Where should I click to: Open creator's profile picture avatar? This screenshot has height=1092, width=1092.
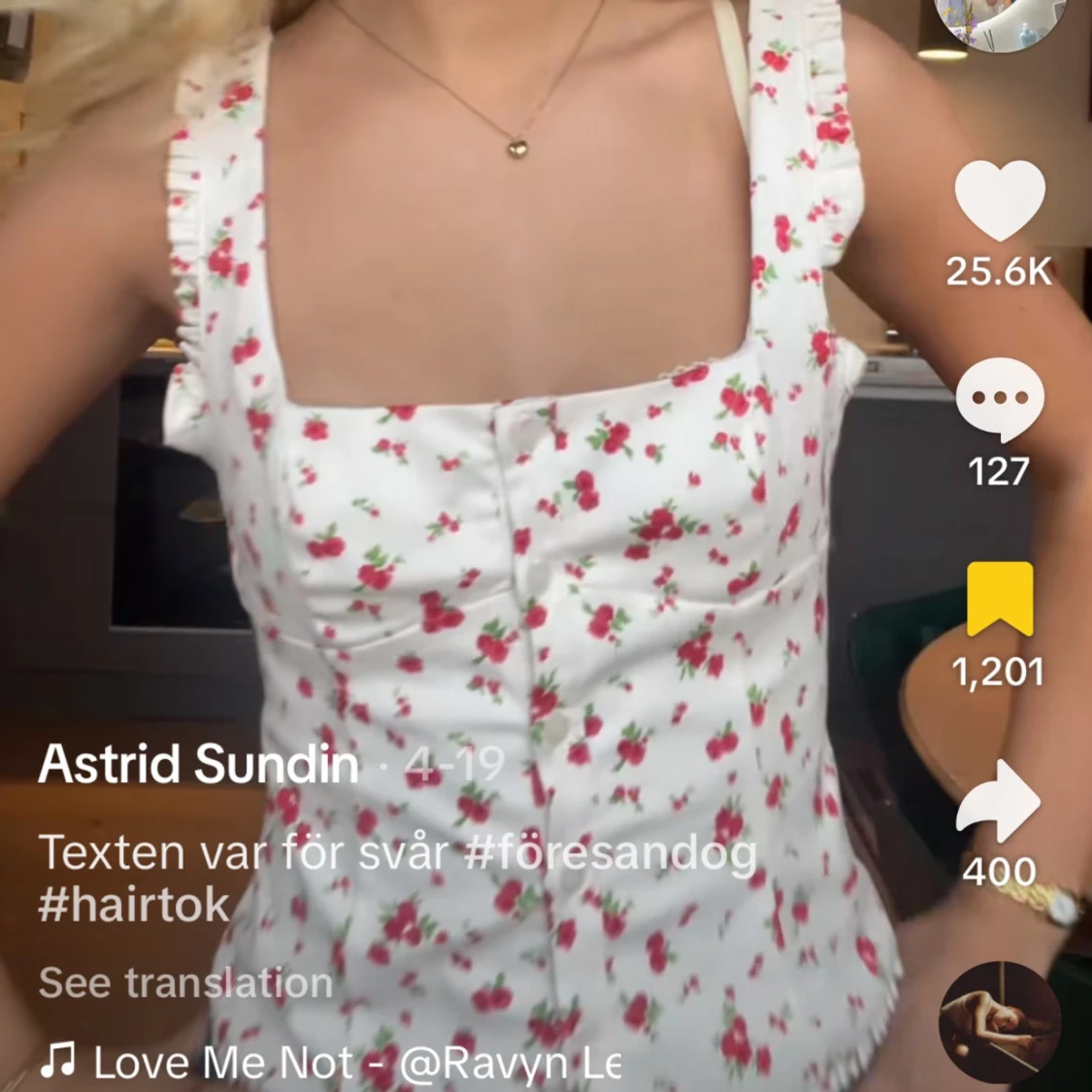tap(999, 19)
